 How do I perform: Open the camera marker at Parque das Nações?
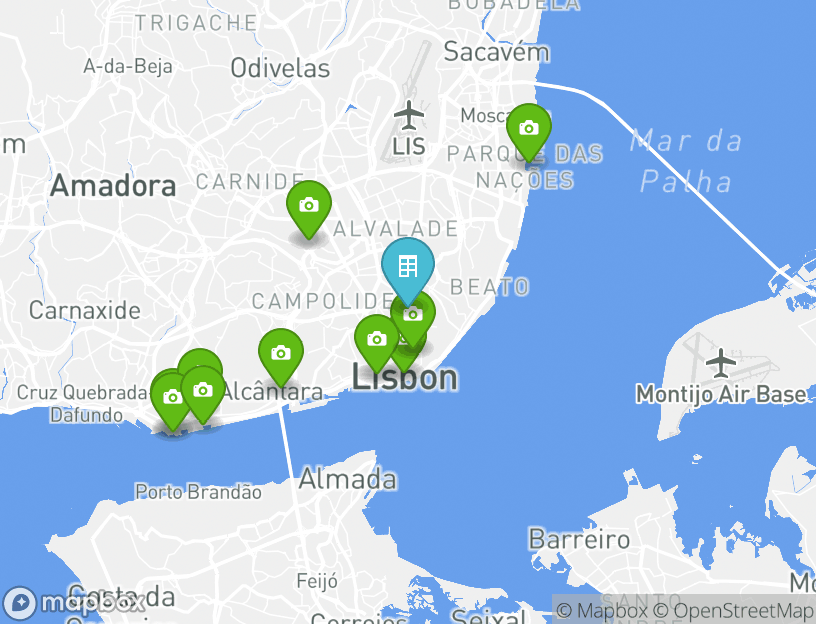[528, 129]
